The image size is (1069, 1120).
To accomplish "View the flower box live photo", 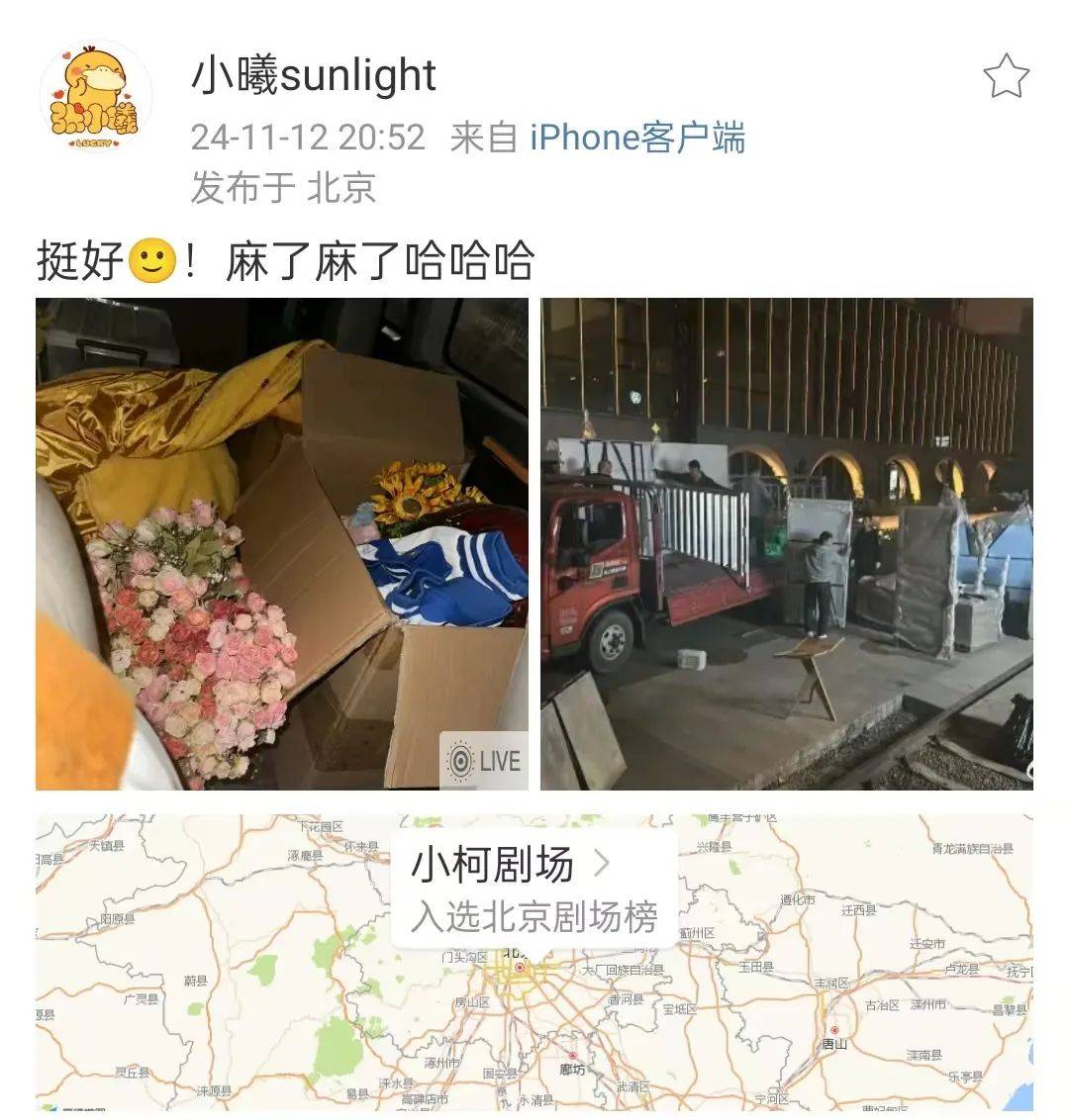I will (x=282, y=543).
